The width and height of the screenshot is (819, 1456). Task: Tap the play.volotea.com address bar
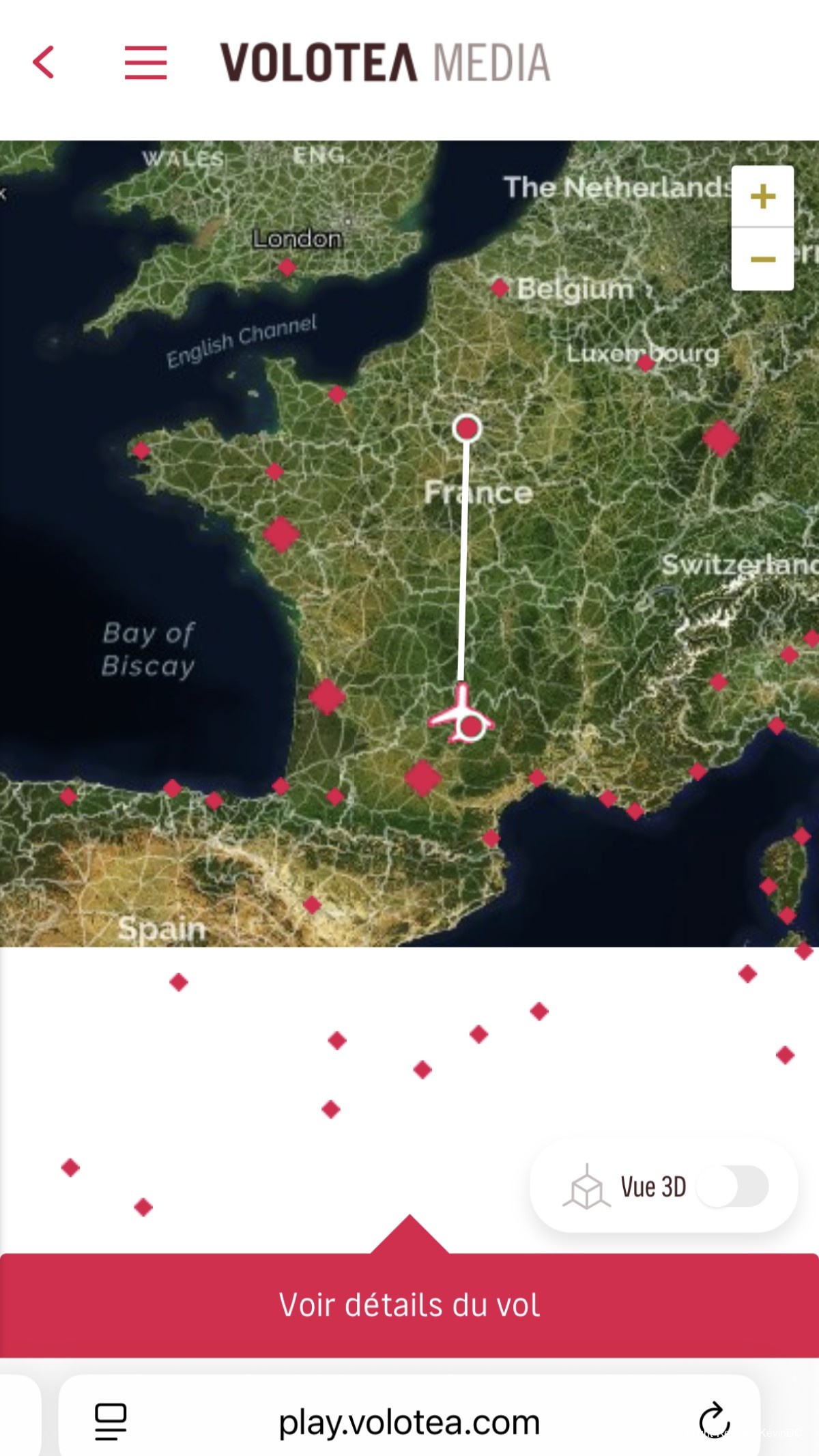pos(409,1423)
